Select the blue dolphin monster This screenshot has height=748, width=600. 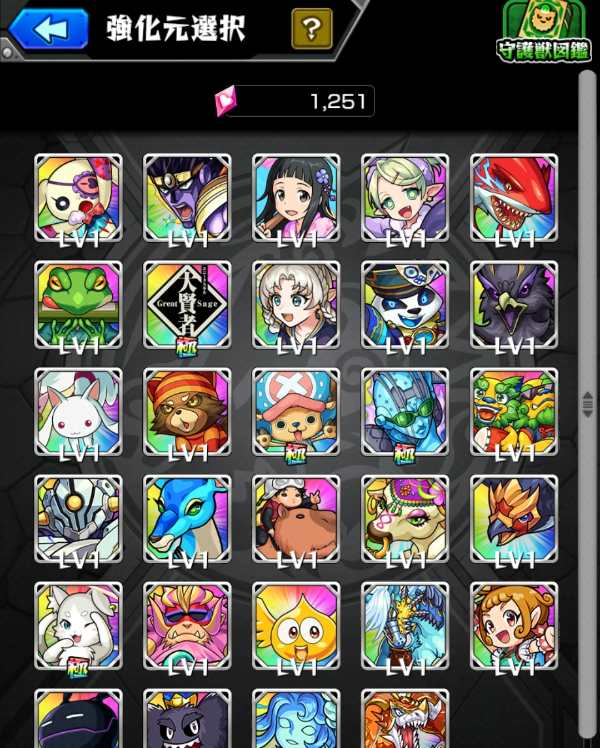click(x=187, y=519)
